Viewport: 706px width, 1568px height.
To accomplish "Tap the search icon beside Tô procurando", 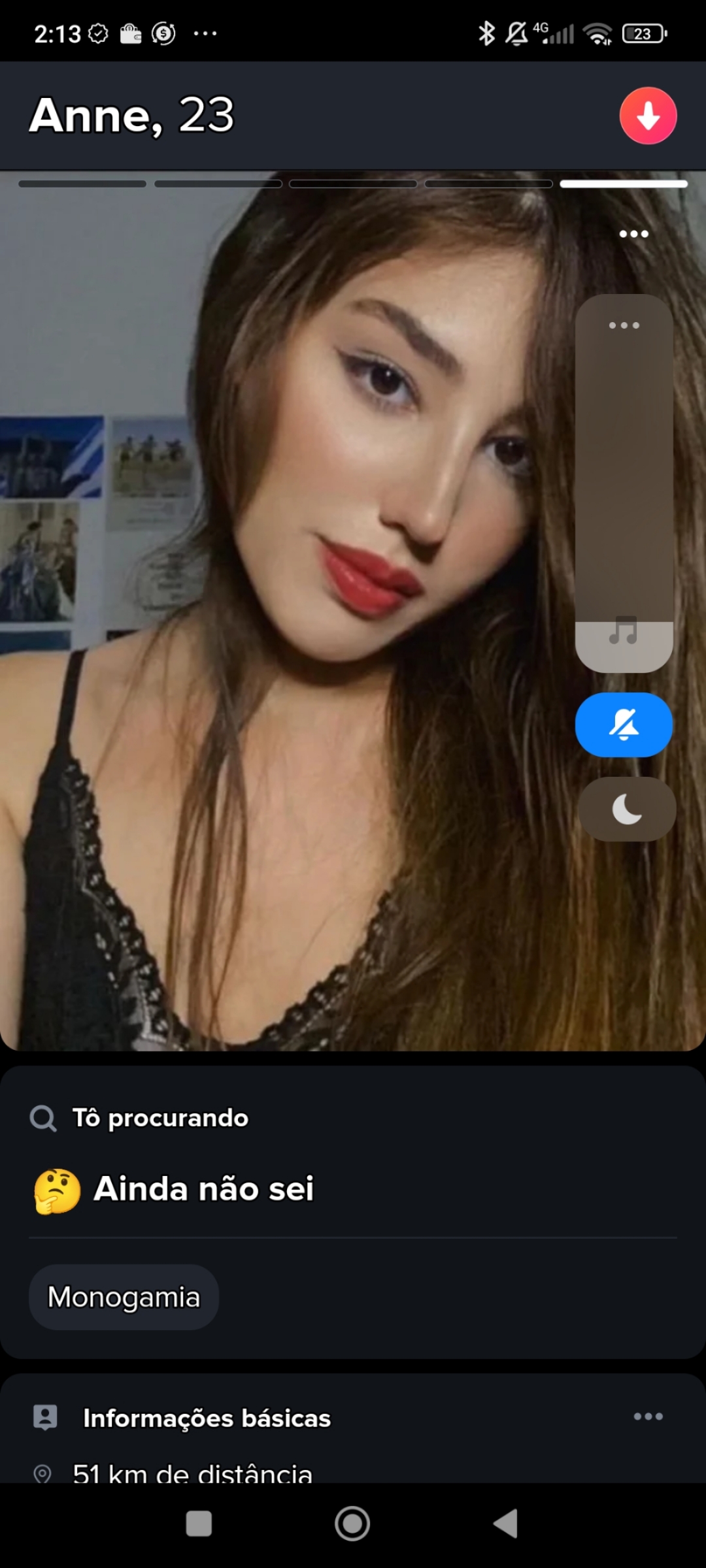I will click(x=42, y=1117).
